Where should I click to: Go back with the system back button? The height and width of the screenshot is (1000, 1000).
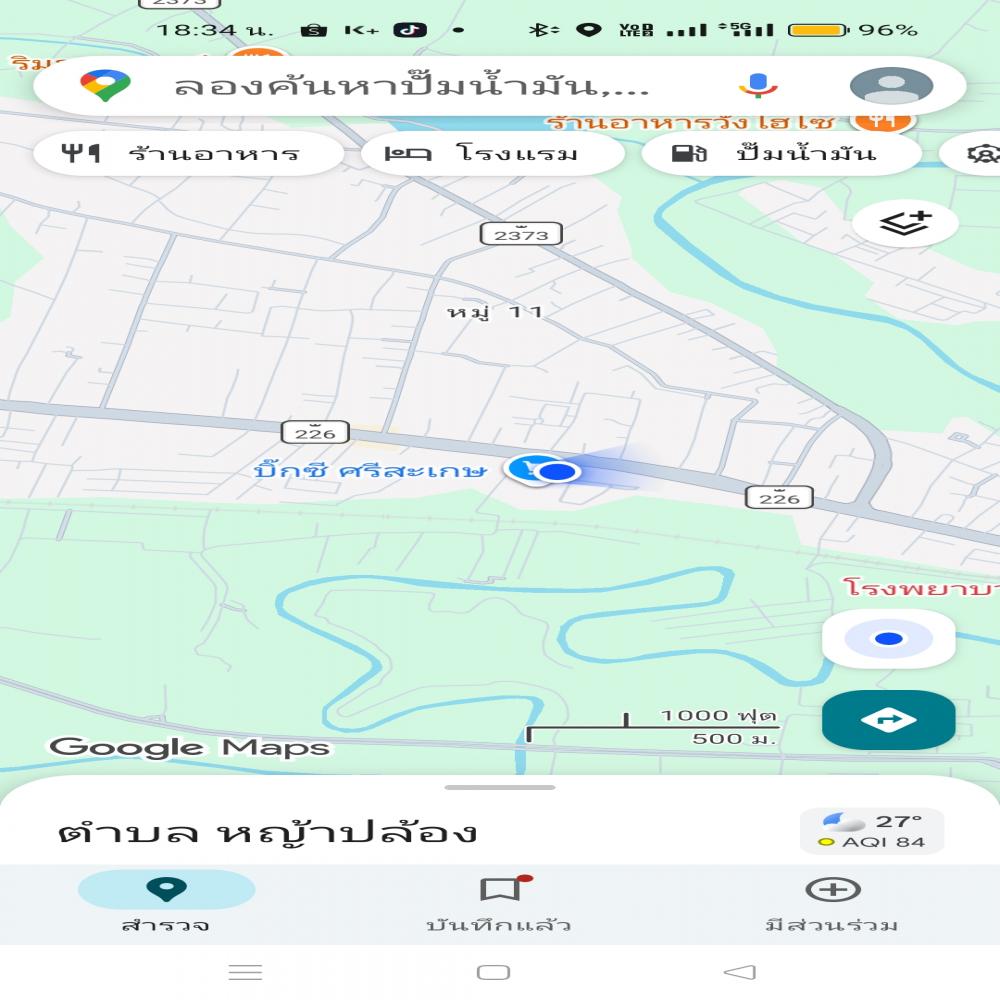click(739, 972)
